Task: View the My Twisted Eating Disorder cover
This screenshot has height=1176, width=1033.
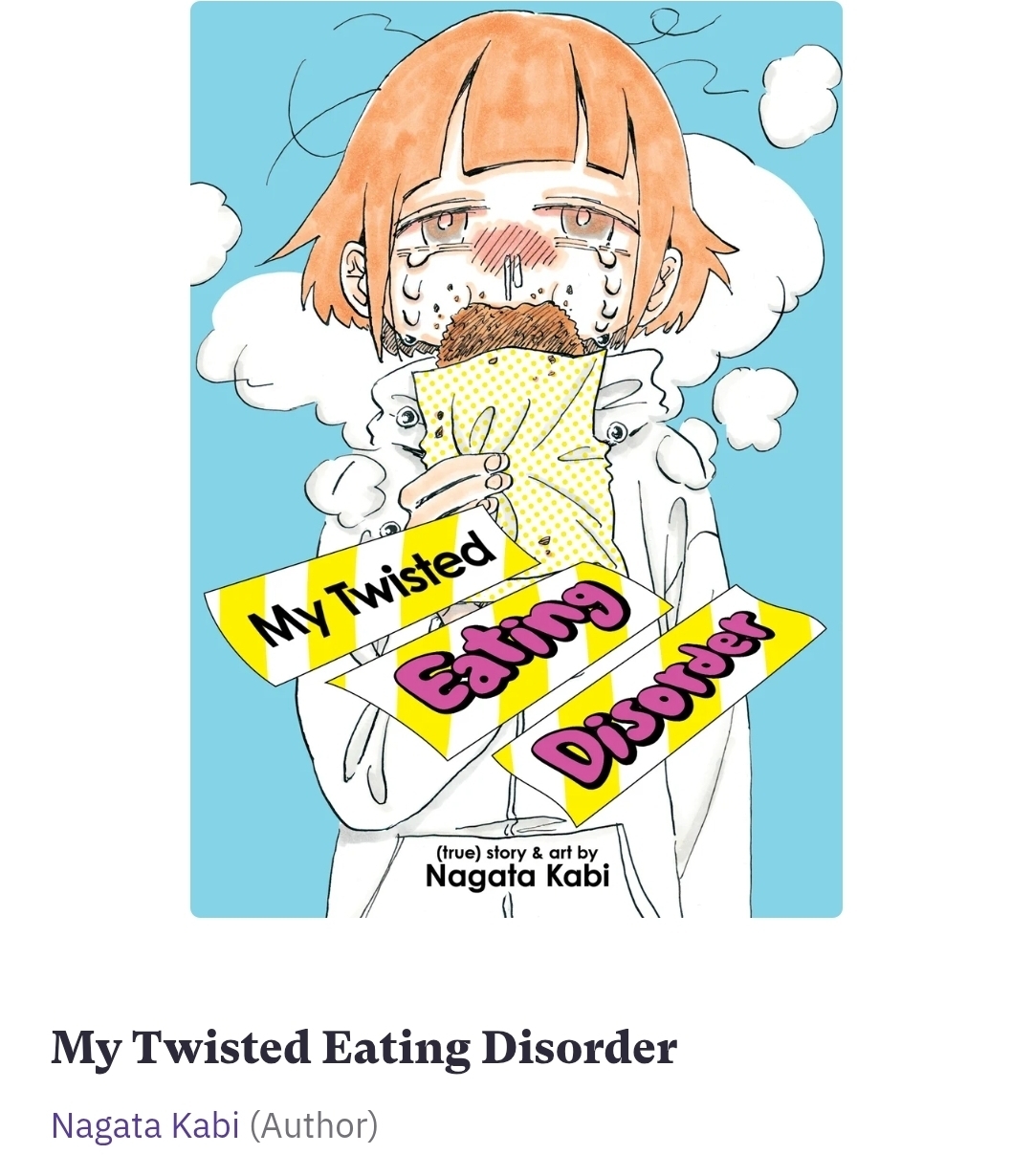Action: tap(516, 459)
